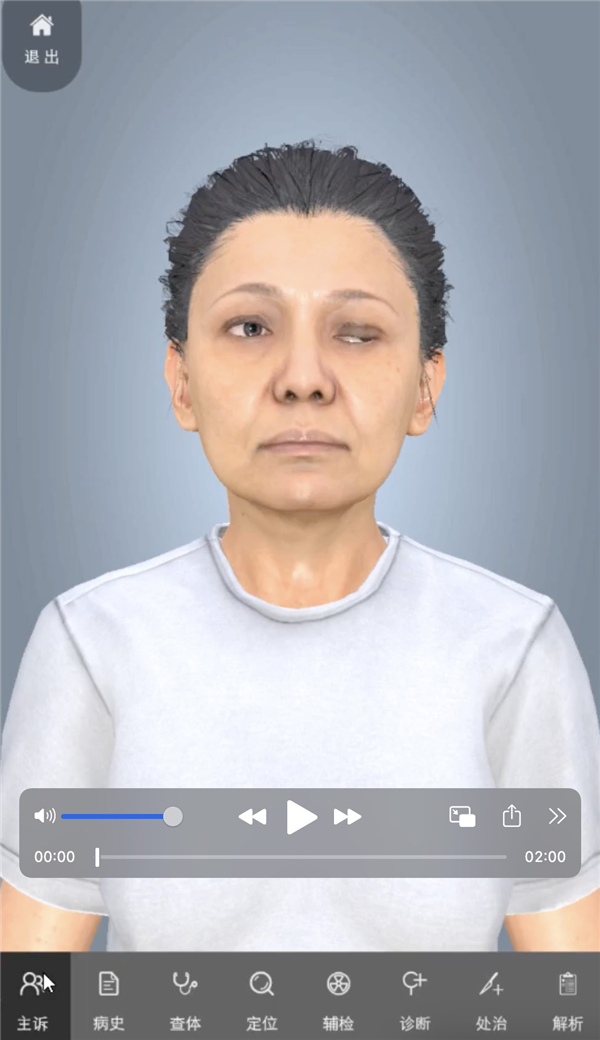Mute the audio via speaker icon

45,816
